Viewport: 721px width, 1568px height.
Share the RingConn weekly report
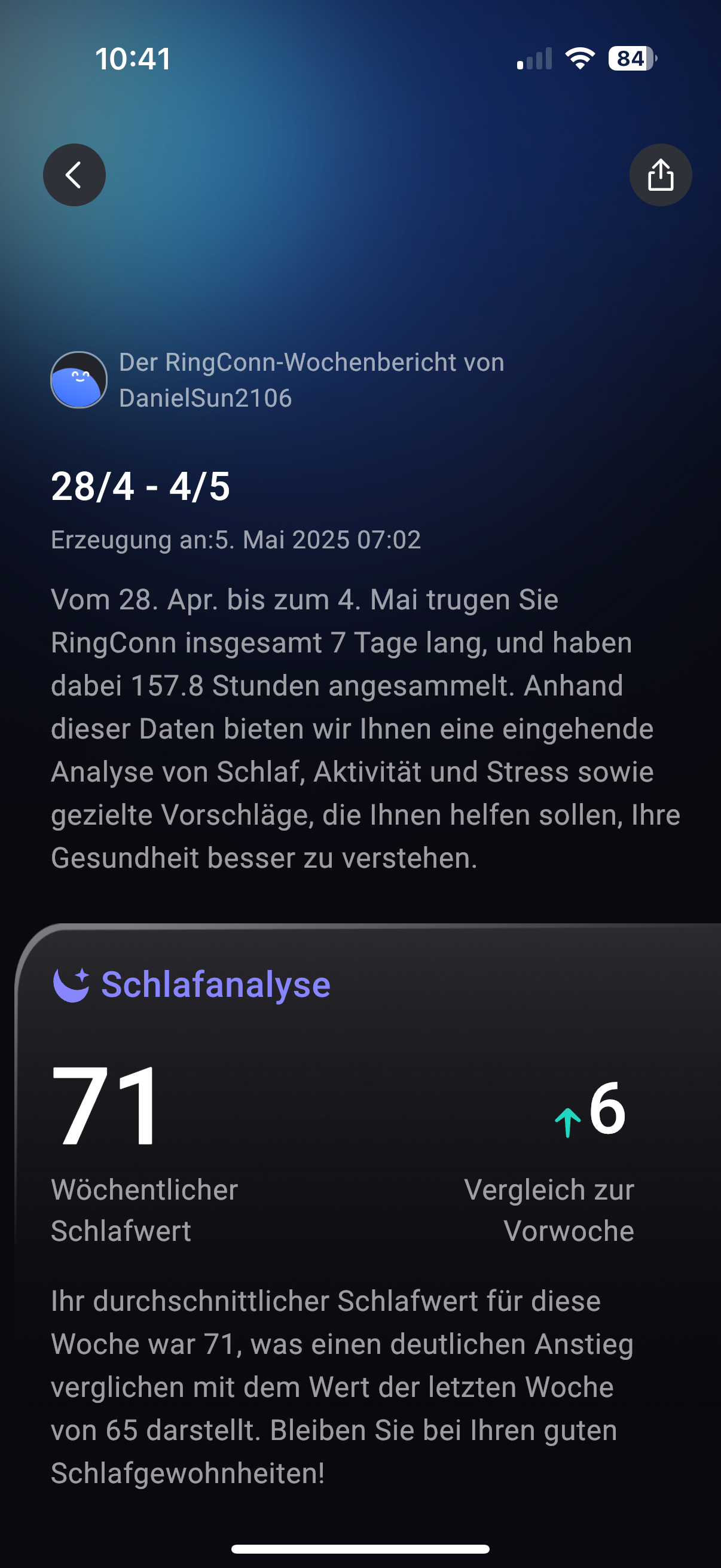coord(660,175)
